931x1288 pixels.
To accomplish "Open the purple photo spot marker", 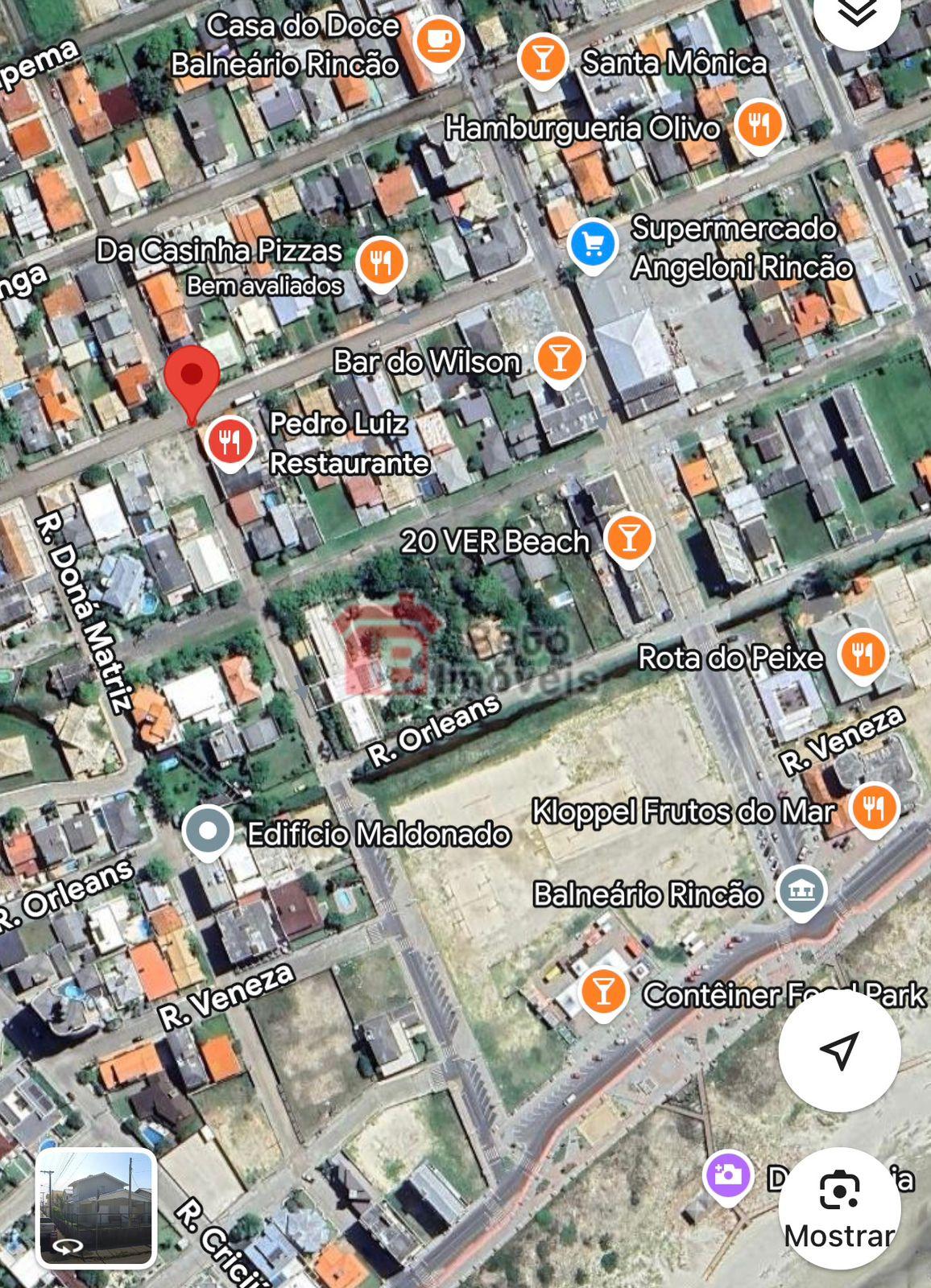I will 727,1174.
